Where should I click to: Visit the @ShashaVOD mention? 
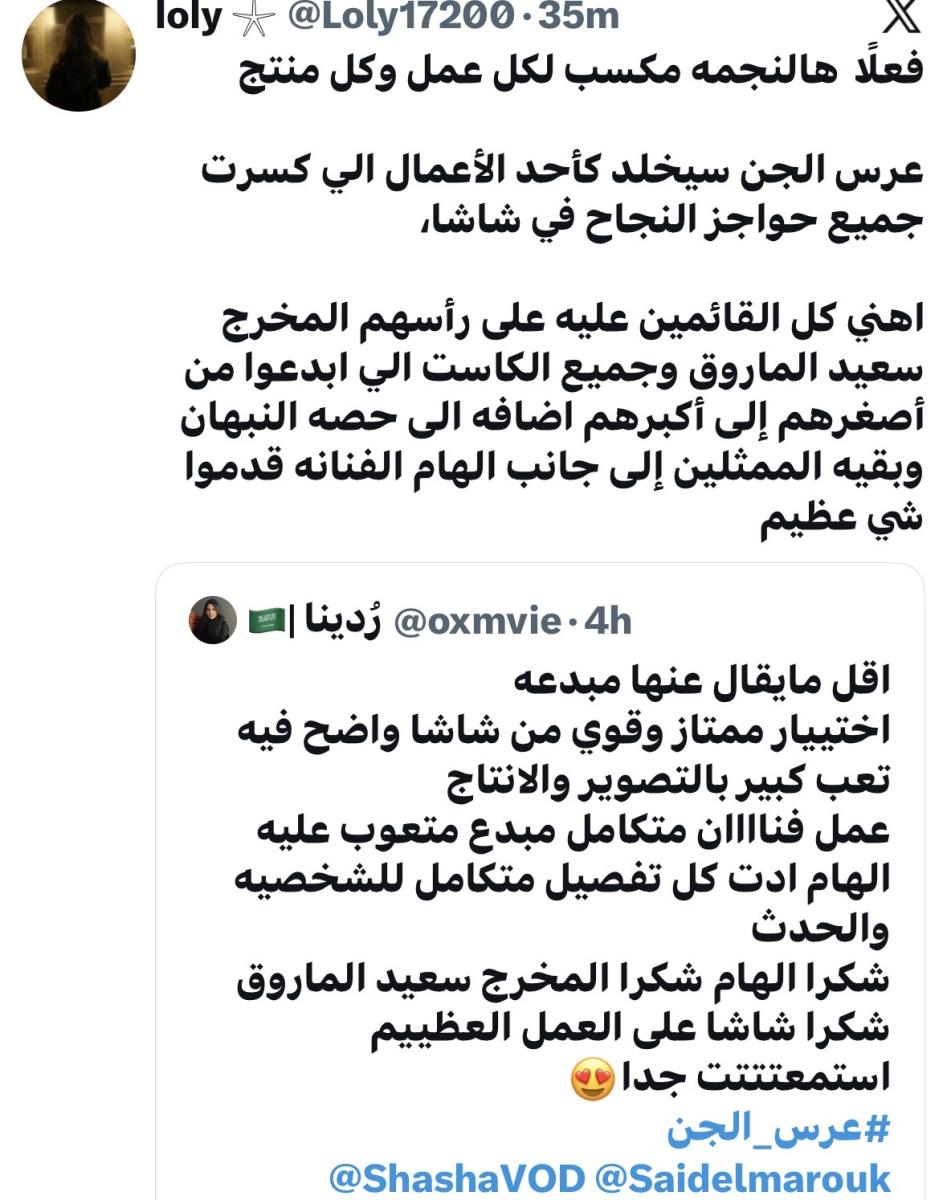coord(456,1178)
